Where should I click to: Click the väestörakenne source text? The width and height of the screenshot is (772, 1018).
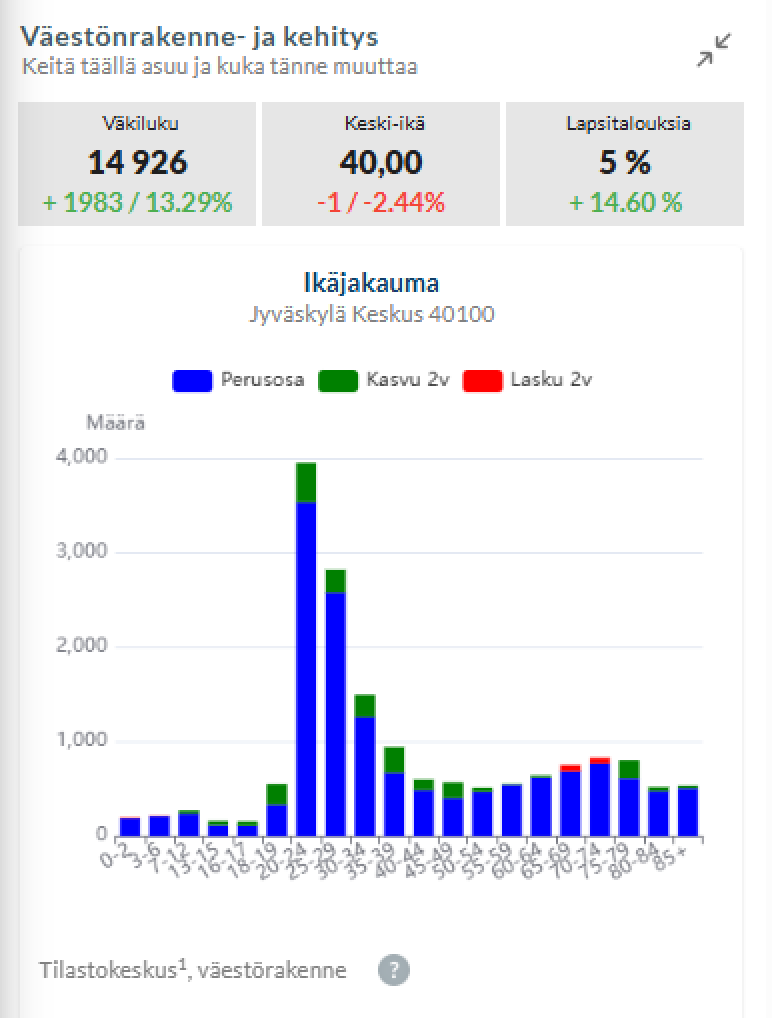point(275,968)
